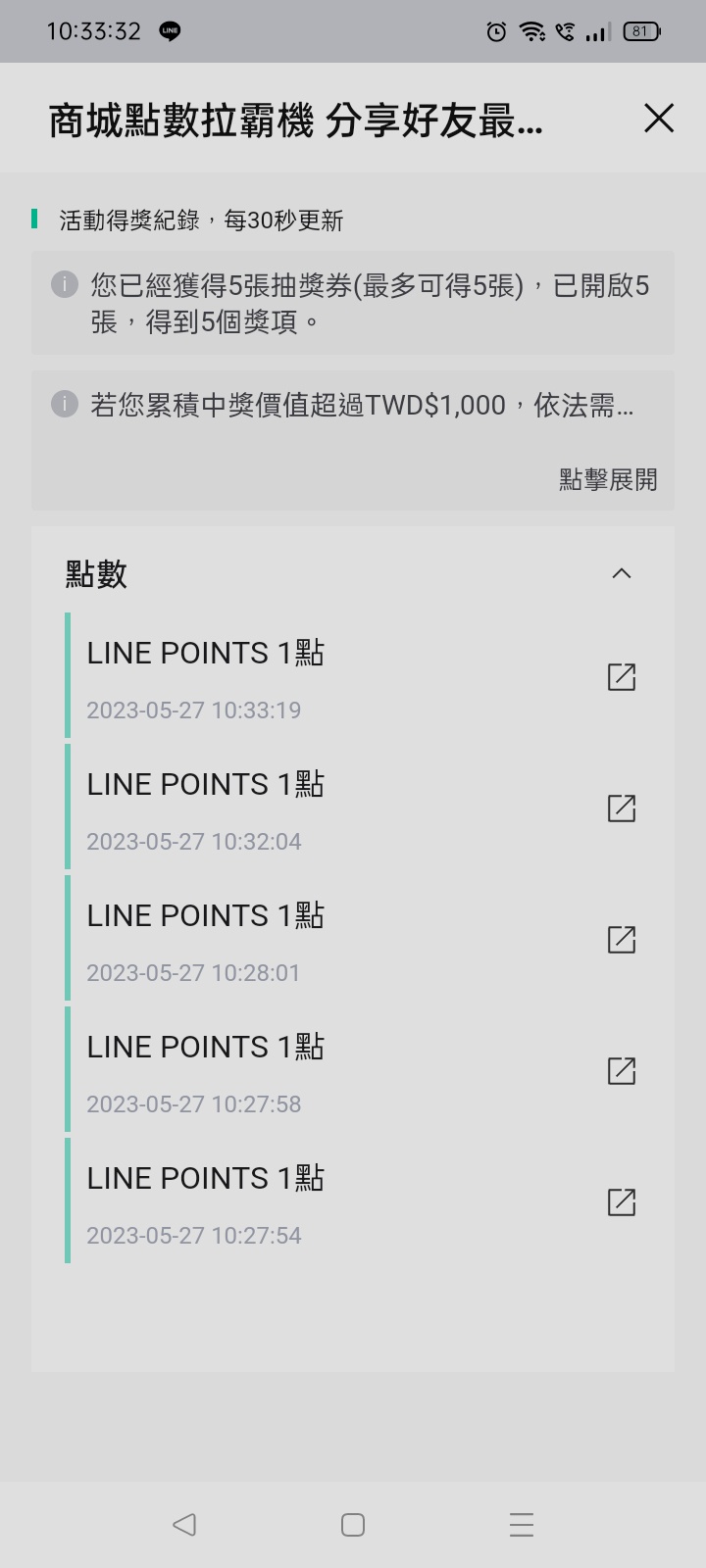Image resolution: width=706 pixels, height=1568 pixels.
Task: Go back with the system back button
Action: pos(184,1525)
